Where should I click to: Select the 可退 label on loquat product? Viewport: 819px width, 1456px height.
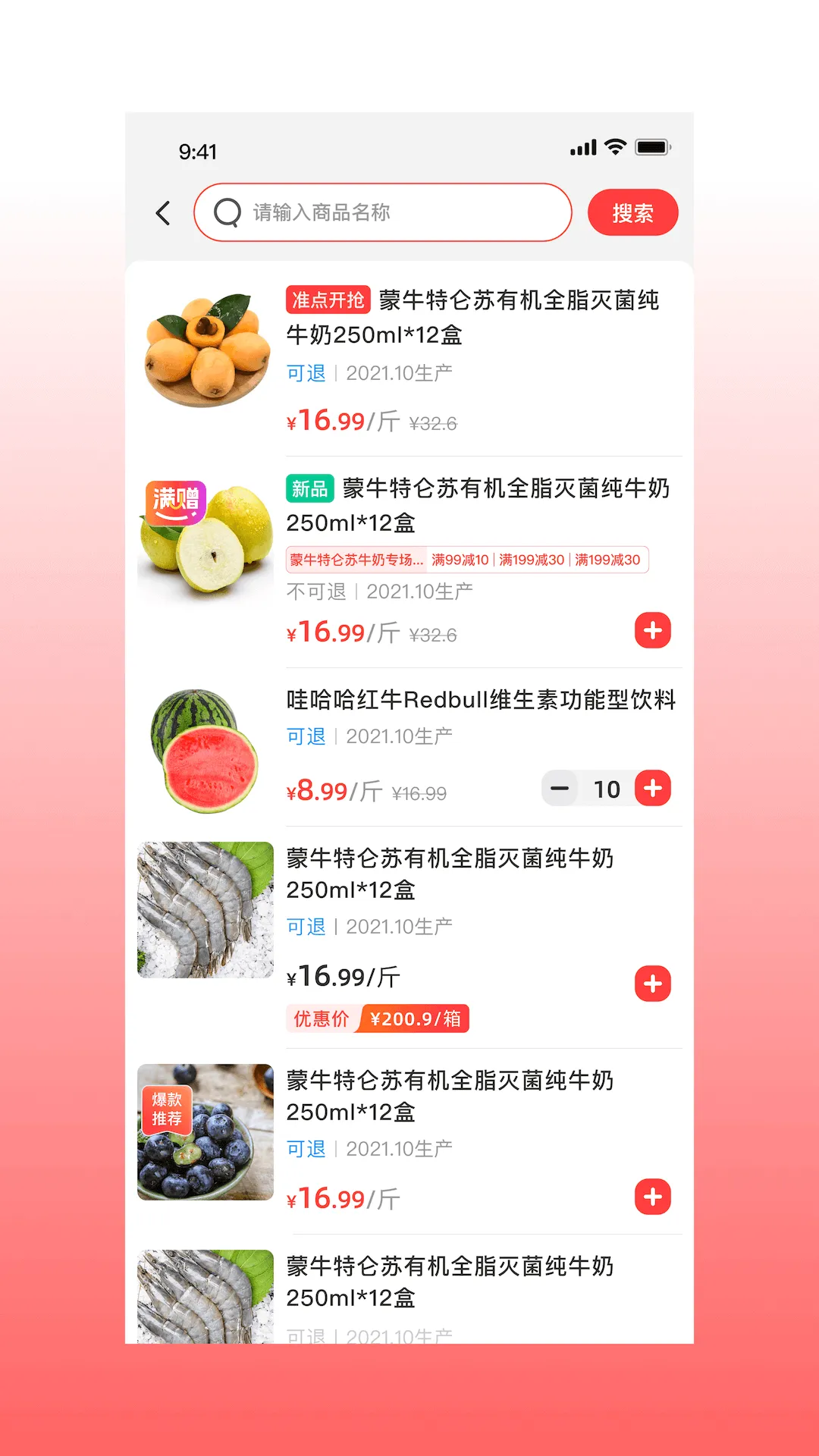(x=306, y=372)
